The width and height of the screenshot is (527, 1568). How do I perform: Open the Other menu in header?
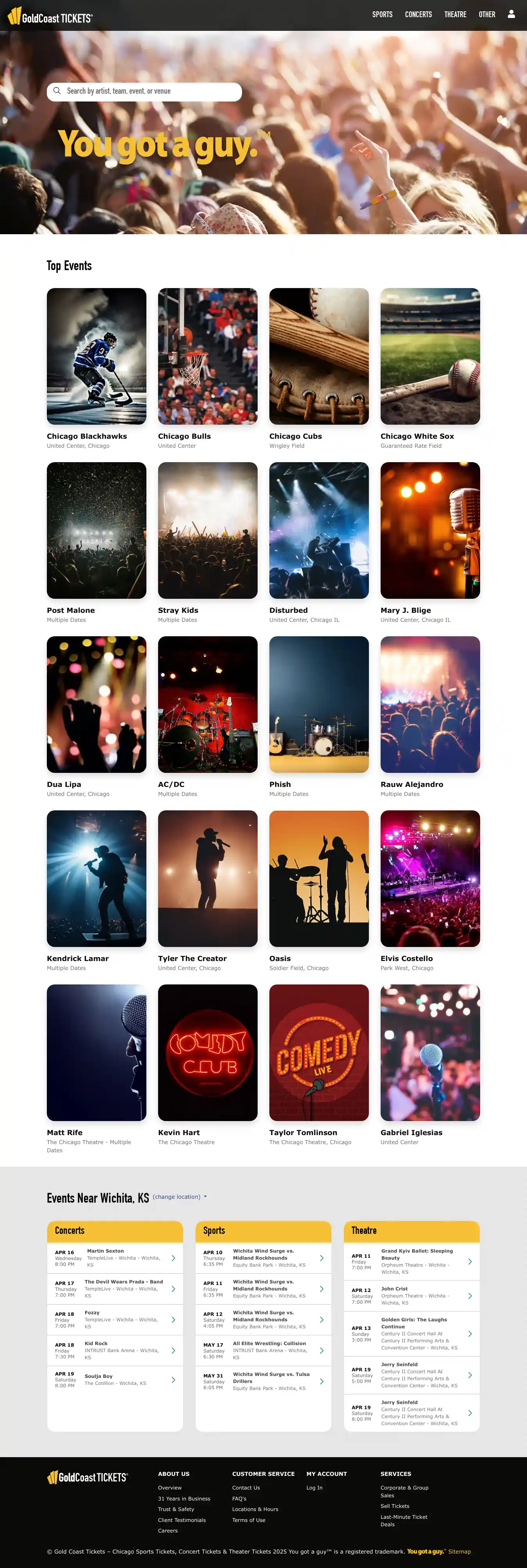[486, 14]
